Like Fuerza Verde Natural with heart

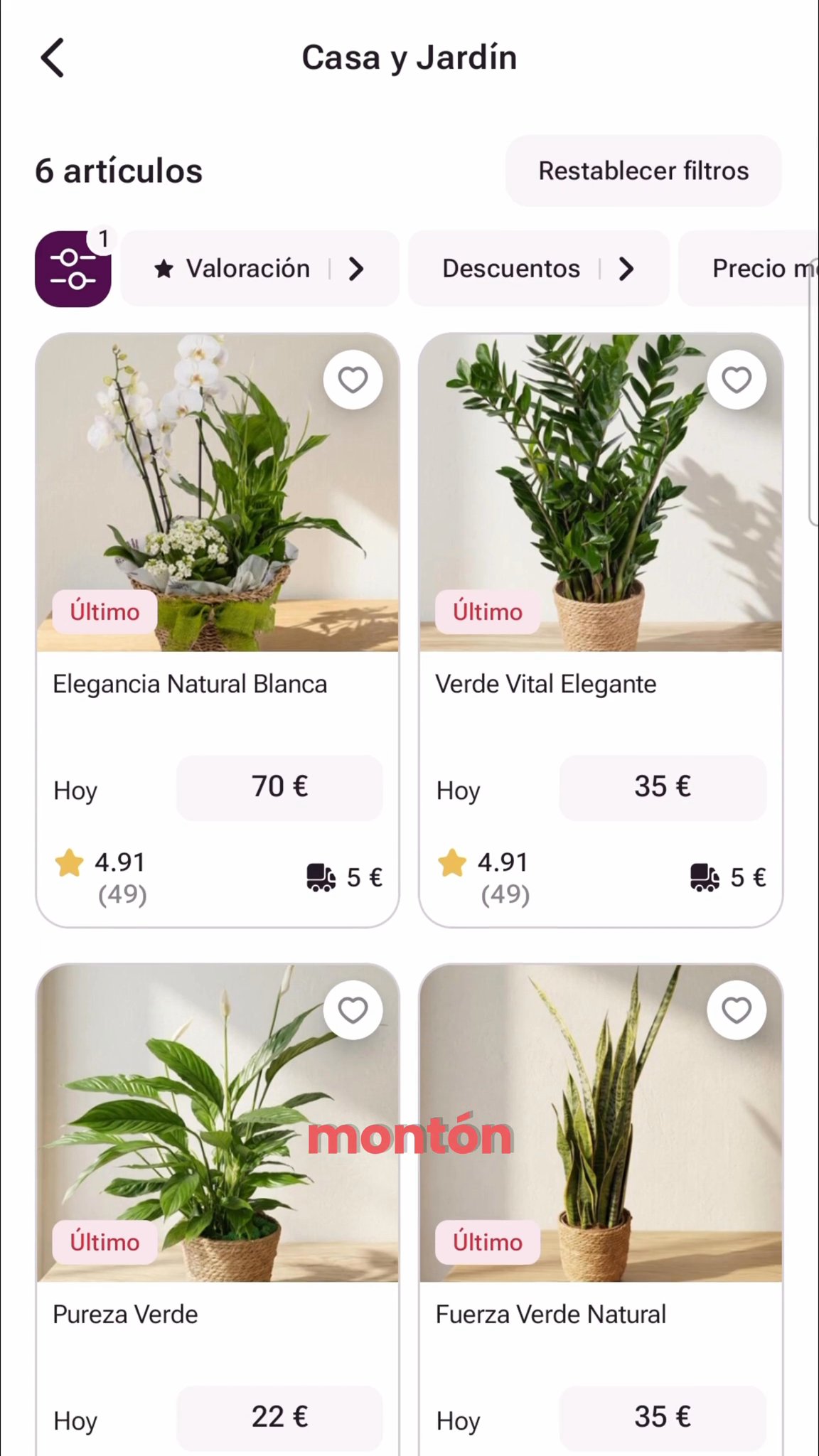(737, 1010)
